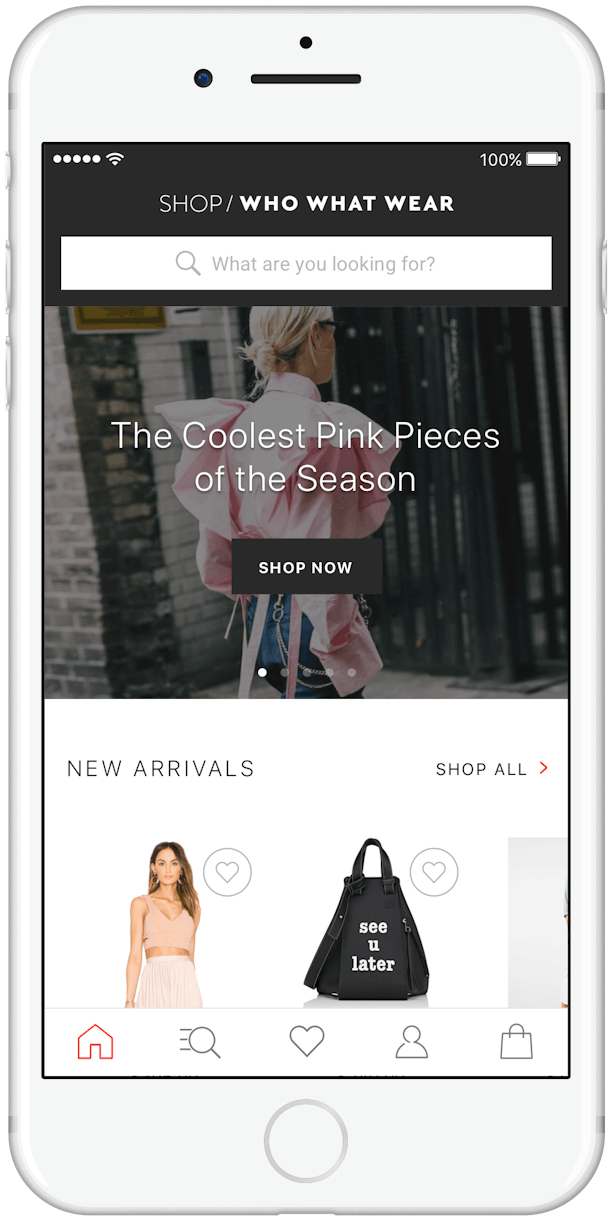Open the shopping bag tab
The image size is (614, 1220).
(516, 1042)
